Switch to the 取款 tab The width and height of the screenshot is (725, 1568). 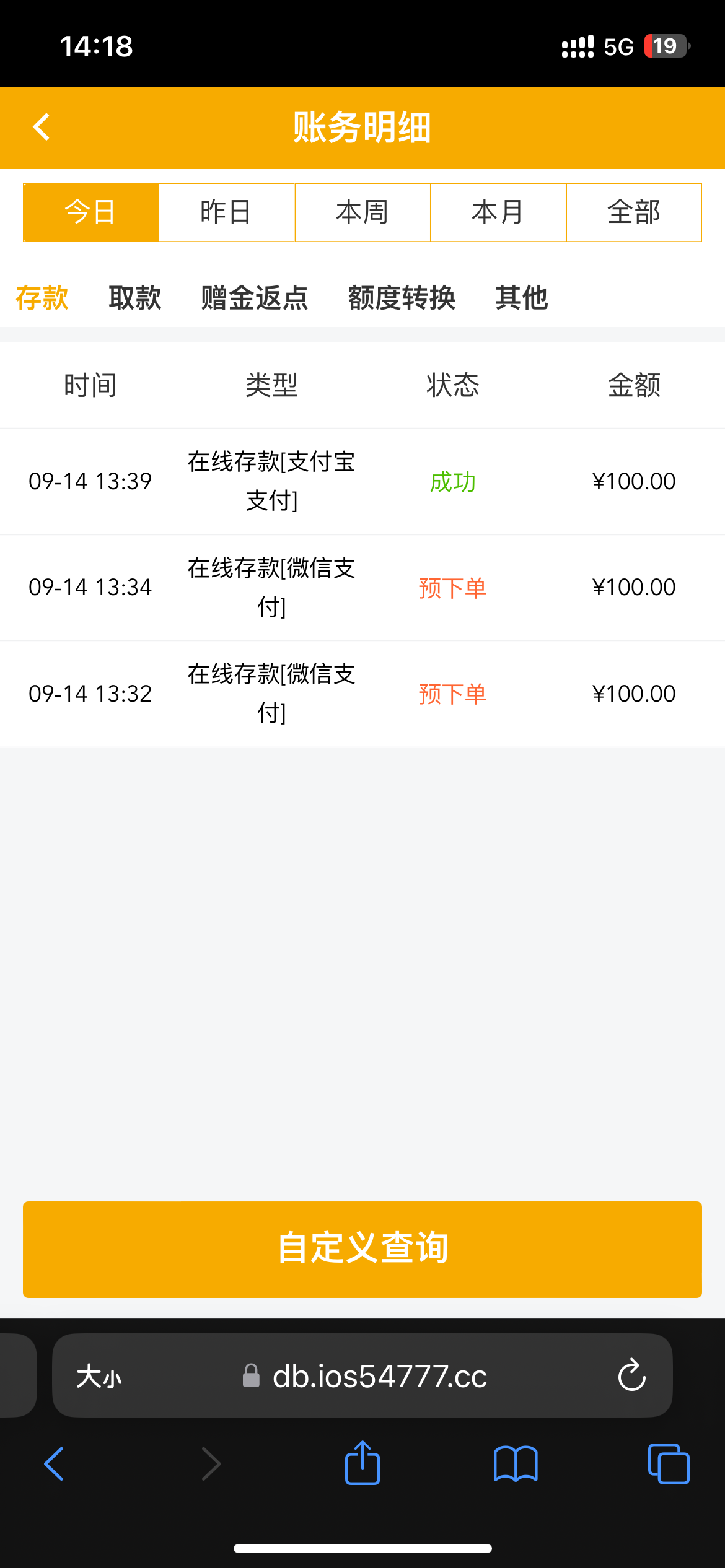click(135, 298)
